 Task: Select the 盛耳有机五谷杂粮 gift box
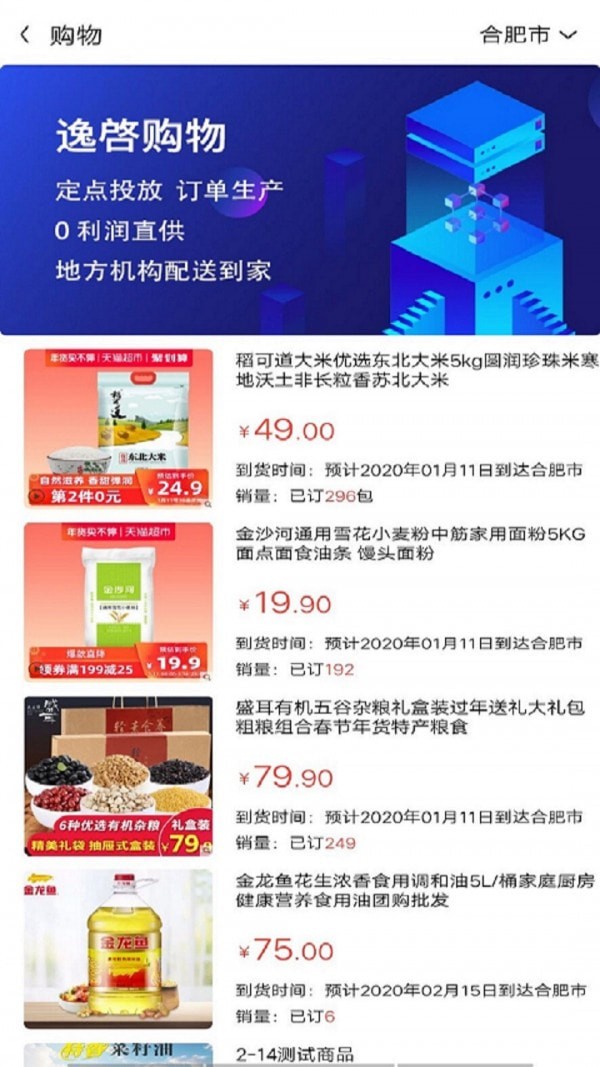pos(410,718)
